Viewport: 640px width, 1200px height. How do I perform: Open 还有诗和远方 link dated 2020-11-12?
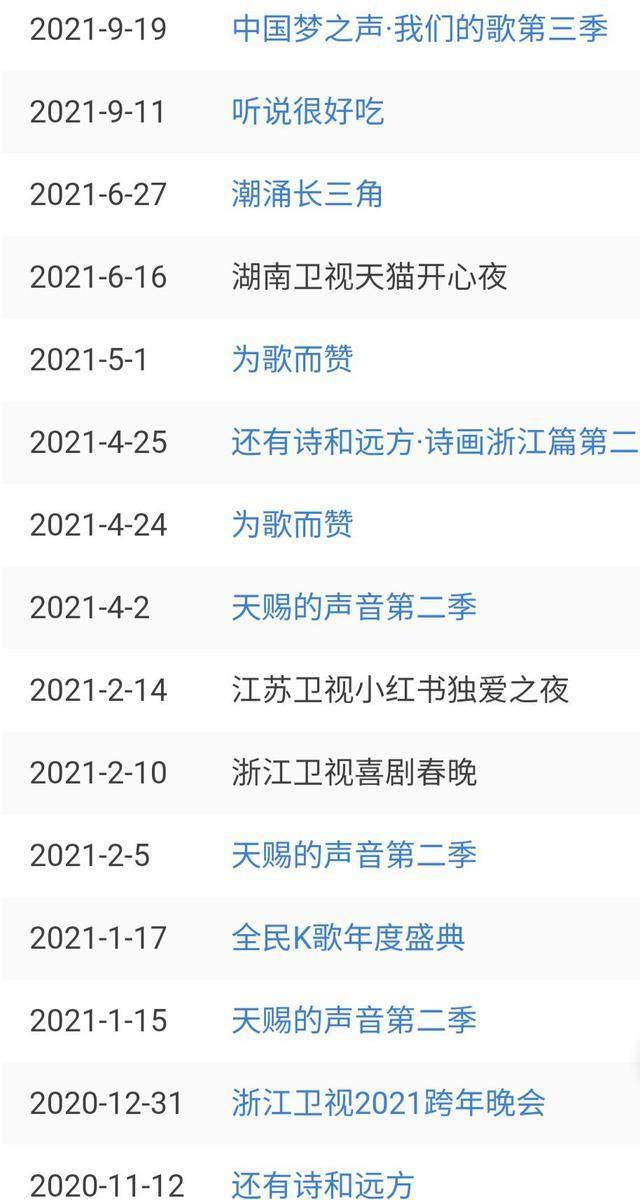[323, 1185]
